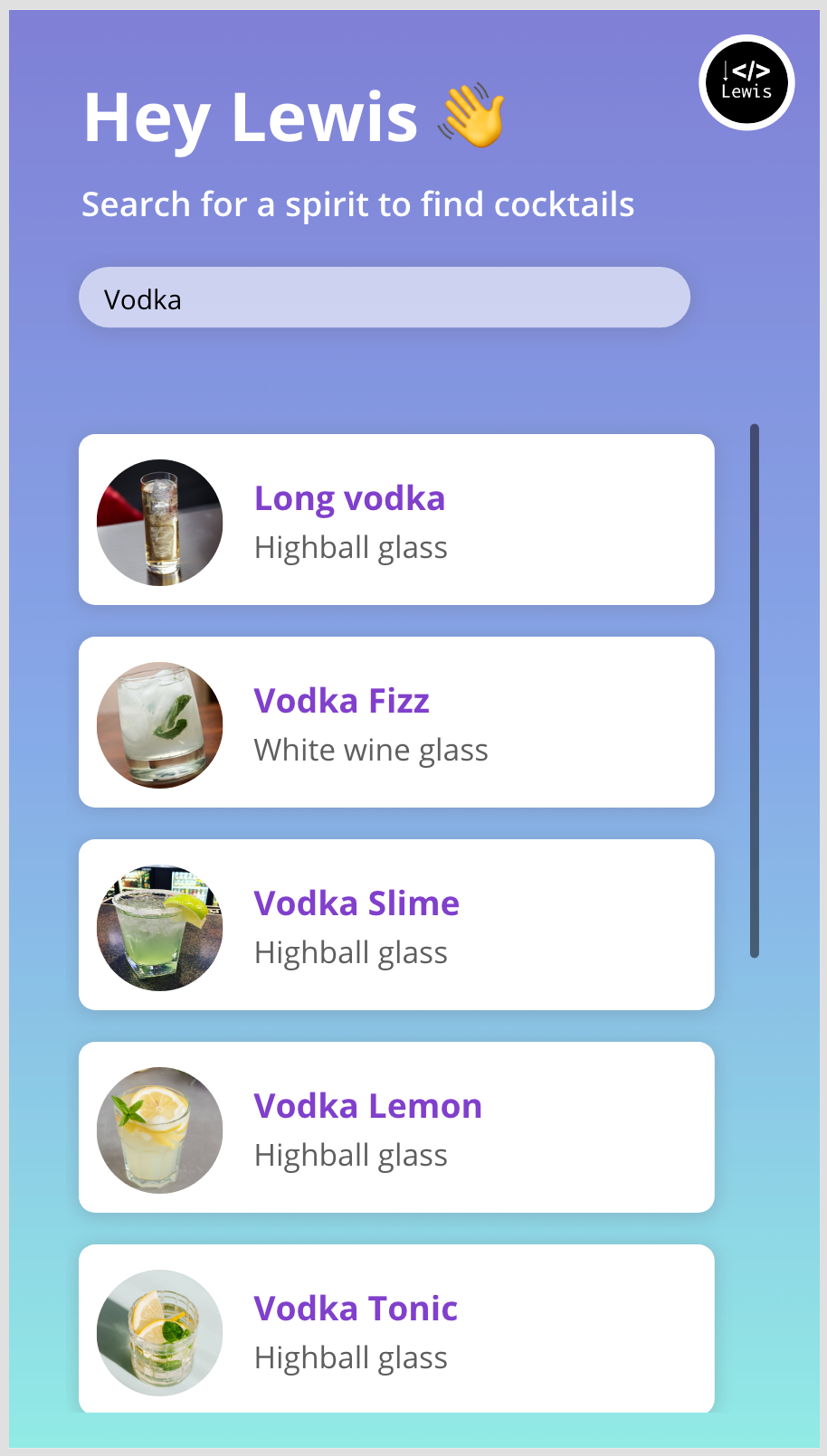The width and height of the screenshot is (827, 1456).
Task: Tap the Vodka search field
Action: tap(384, 298)
